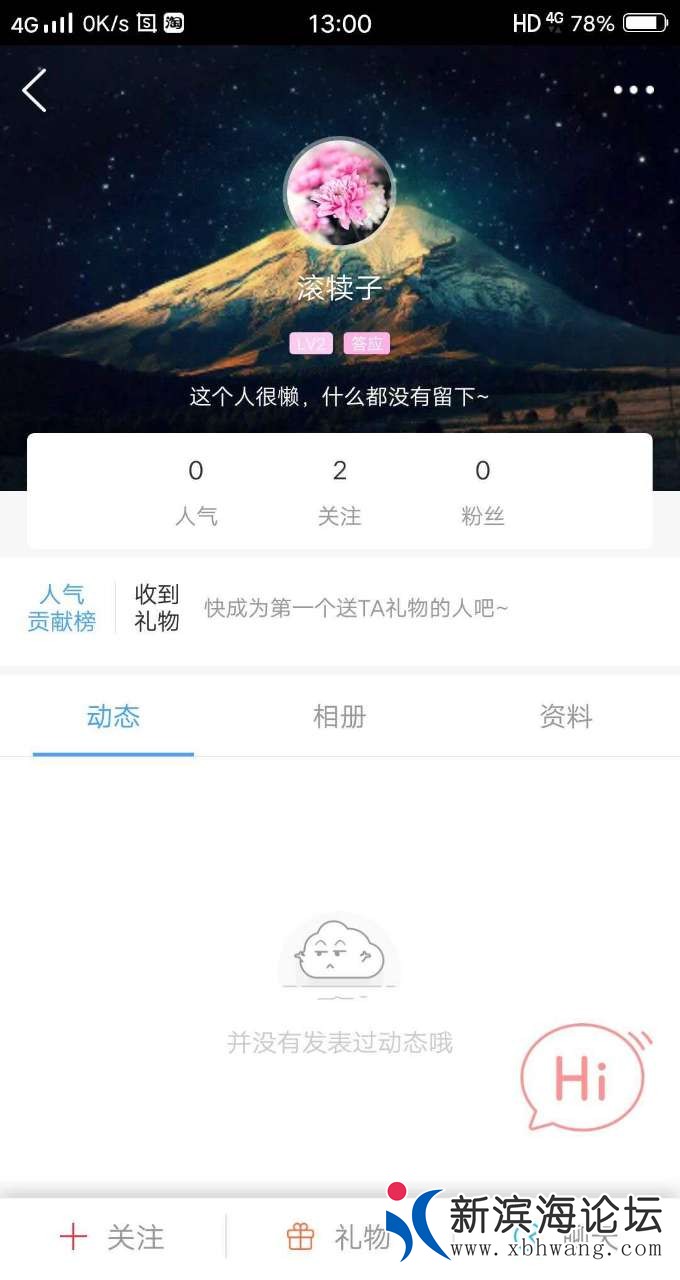
Task: Switch to the 资料 profile info tab
Action: click(566, 717)
